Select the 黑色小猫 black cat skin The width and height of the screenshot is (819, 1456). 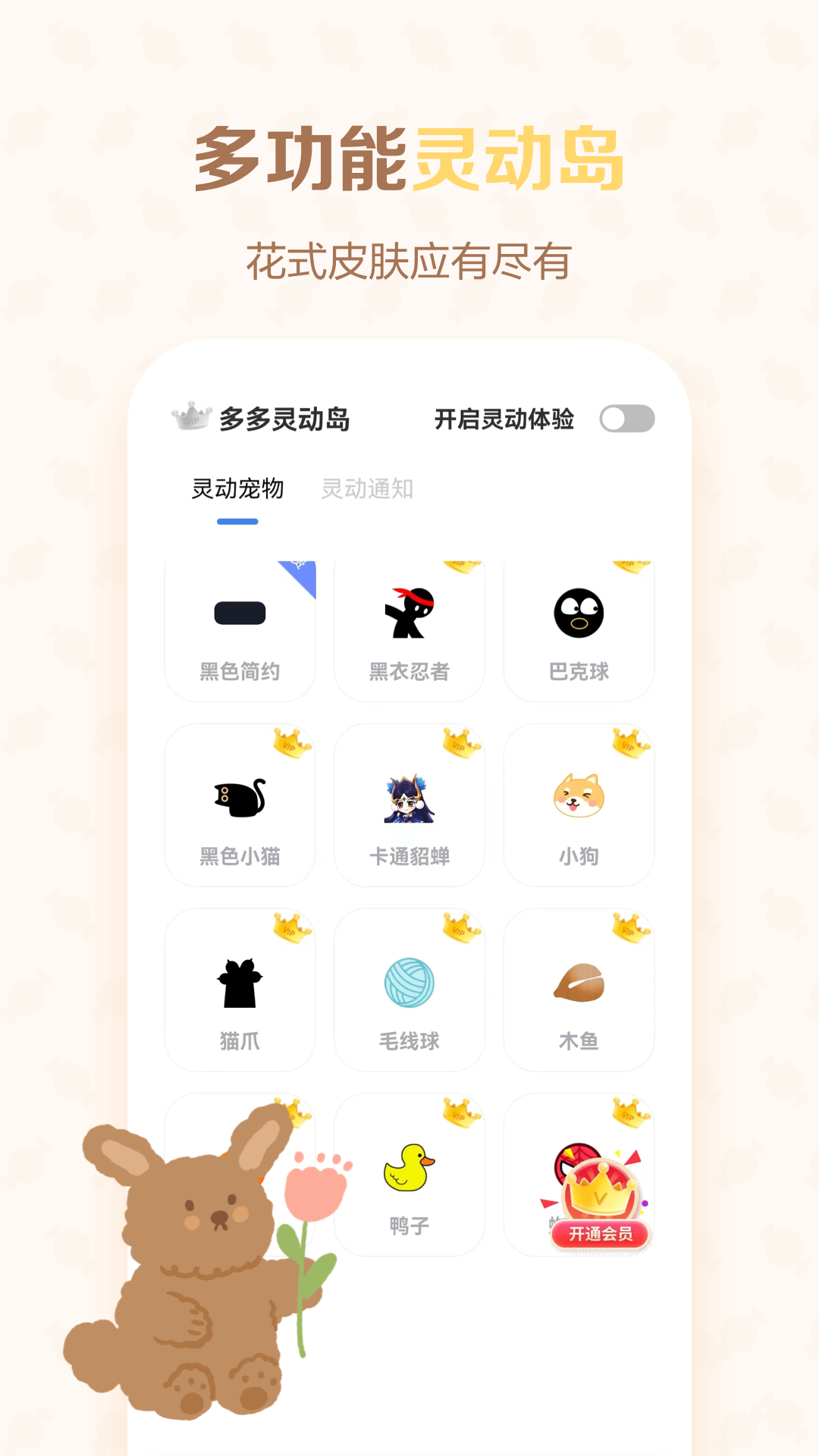coord(240,804)
